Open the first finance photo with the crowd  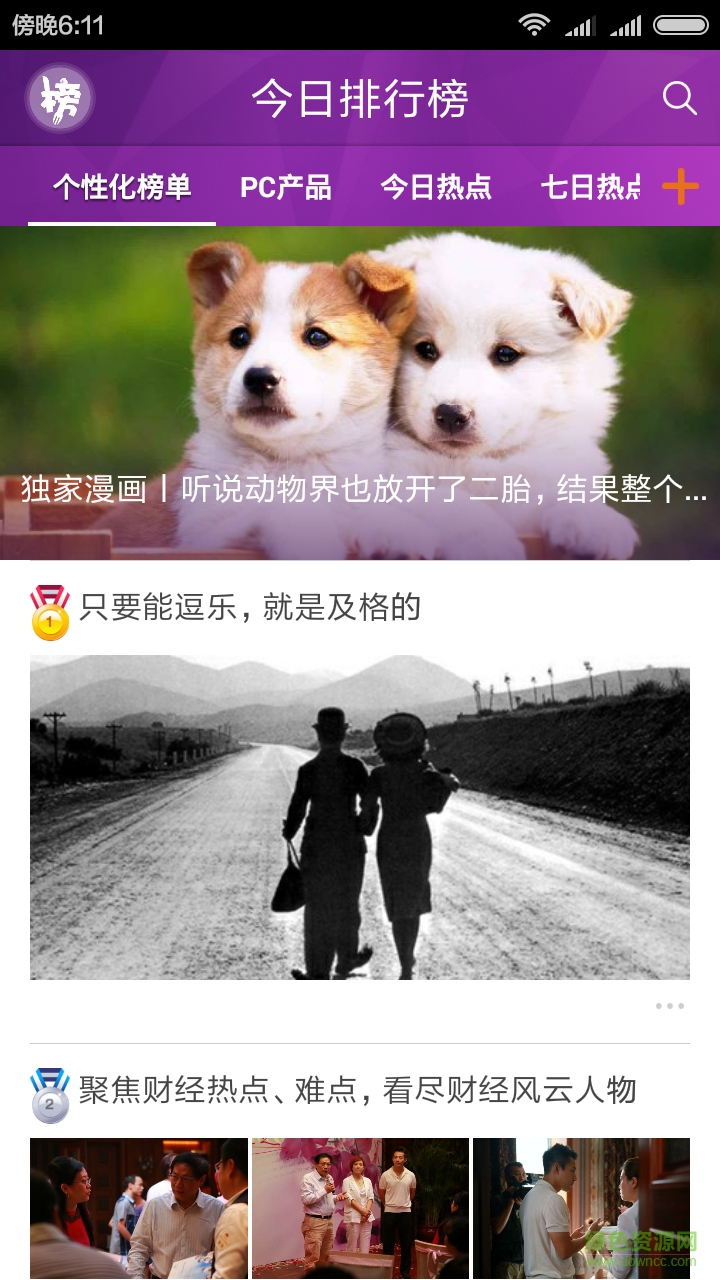pyautogui.click(x=138, y=1208)
